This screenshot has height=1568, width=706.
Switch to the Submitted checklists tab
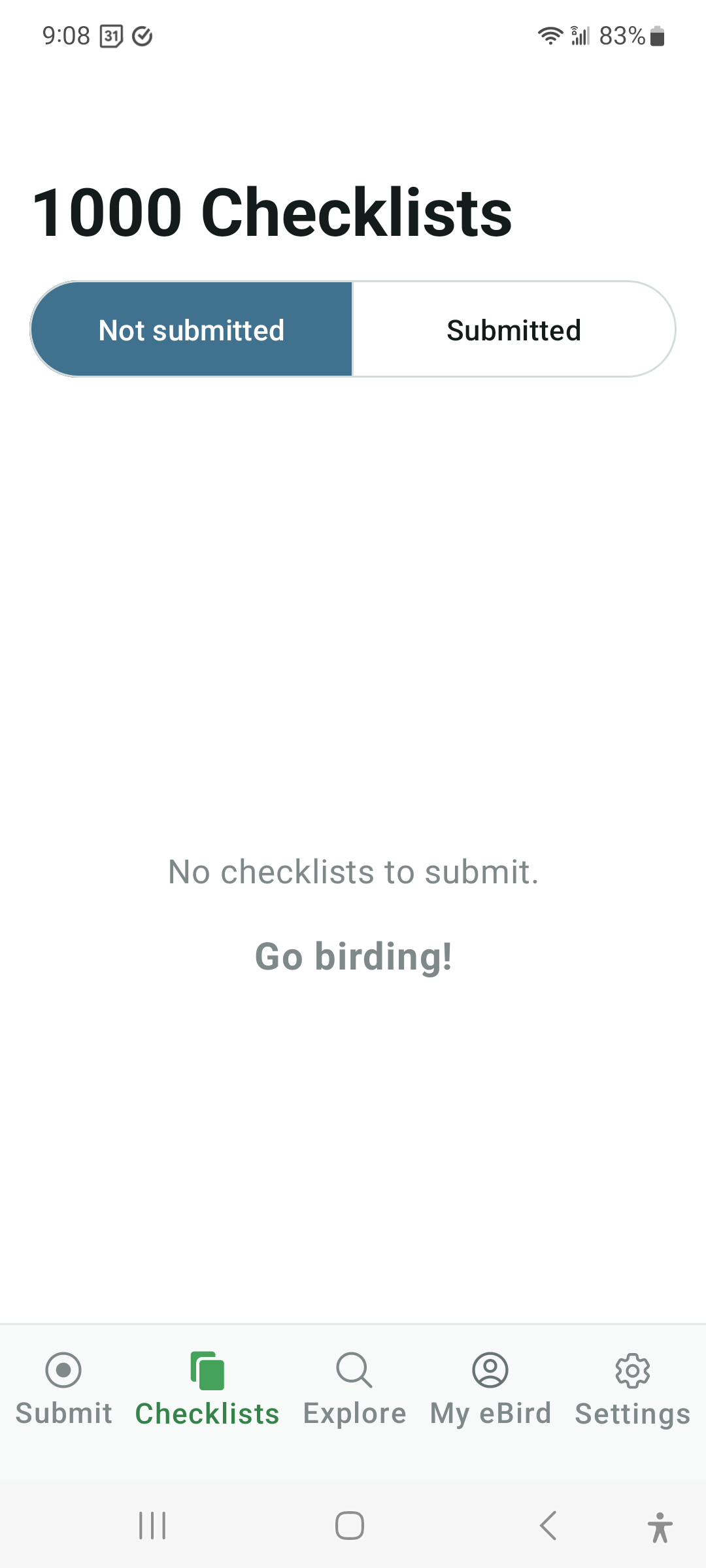pos(514,329)
